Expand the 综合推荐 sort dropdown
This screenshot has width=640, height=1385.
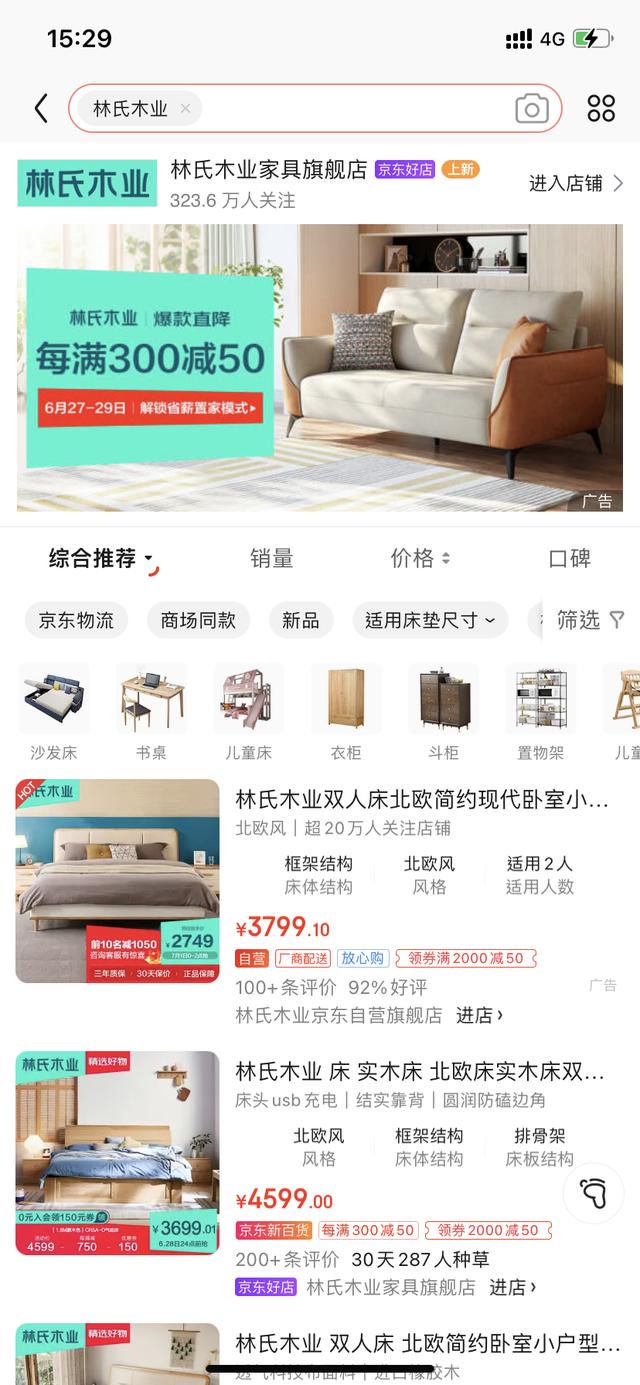[x=100, y=559]
